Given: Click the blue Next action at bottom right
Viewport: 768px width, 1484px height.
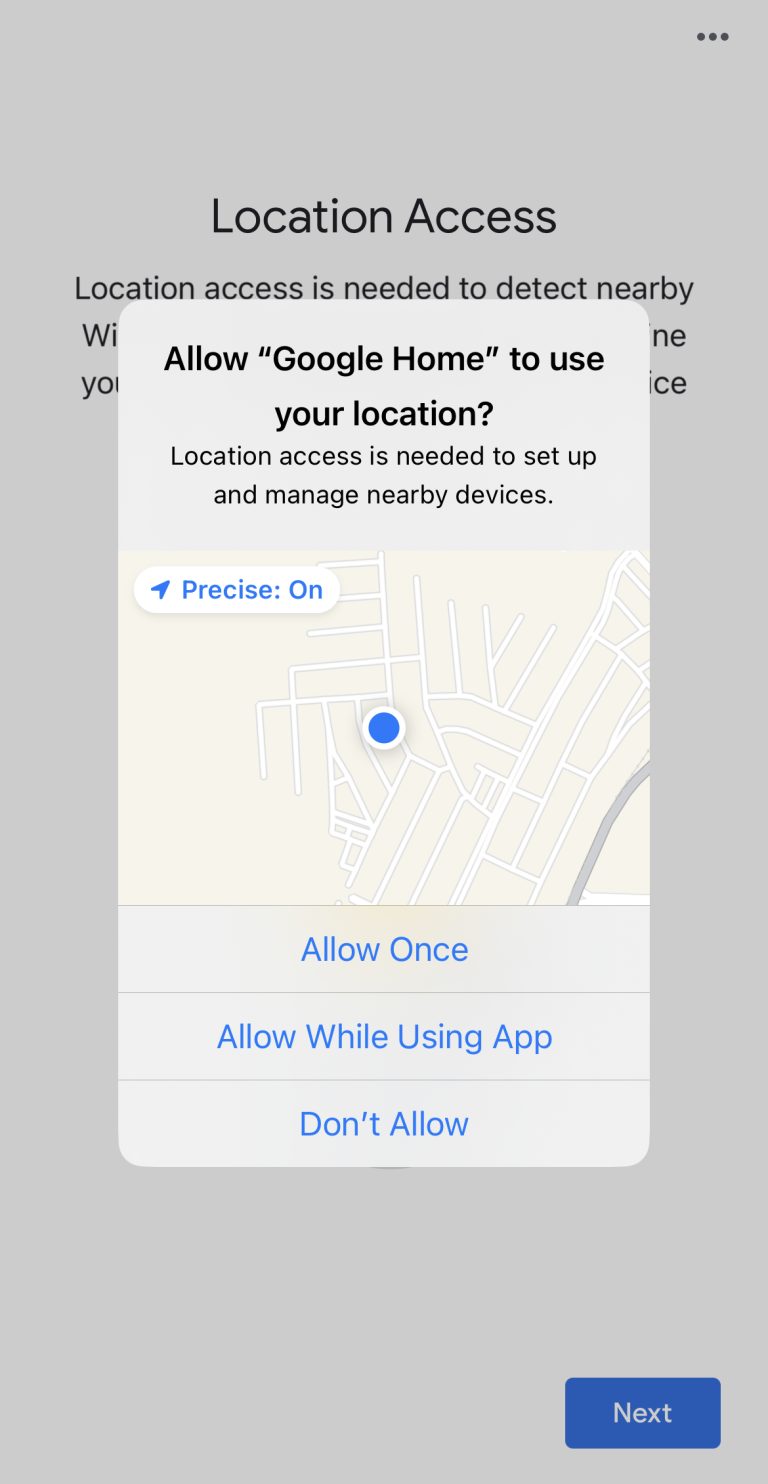Looking at the screenshot, I should coord(643,1412).
